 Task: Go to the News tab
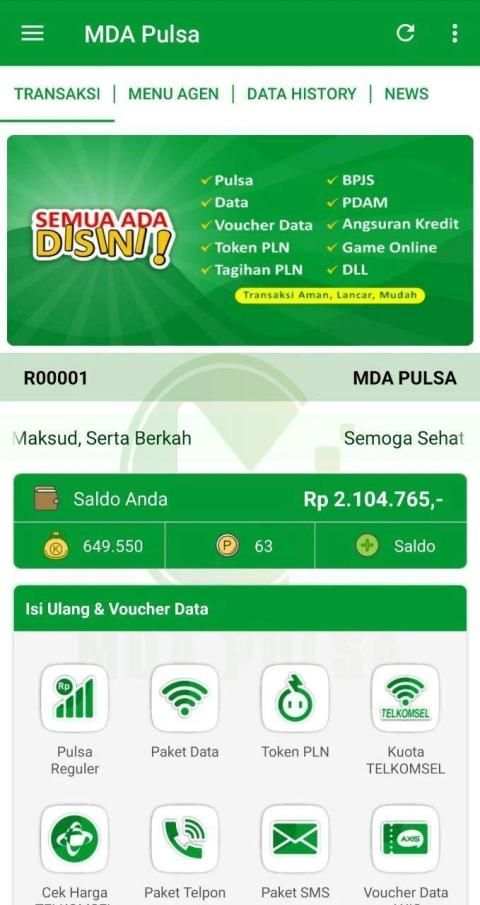click(406, 94)
